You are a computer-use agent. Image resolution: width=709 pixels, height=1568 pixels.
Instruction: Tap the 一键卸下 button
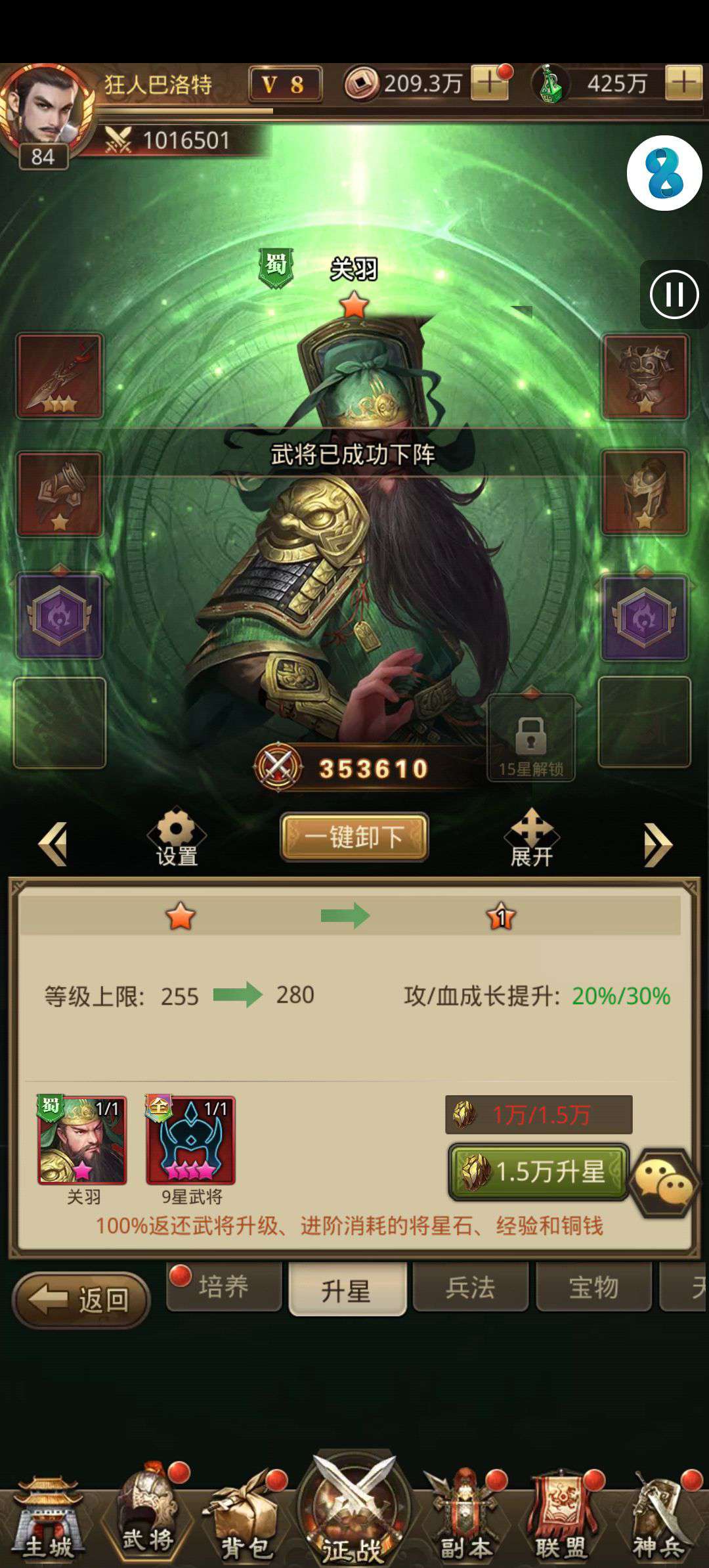[354, 837]
